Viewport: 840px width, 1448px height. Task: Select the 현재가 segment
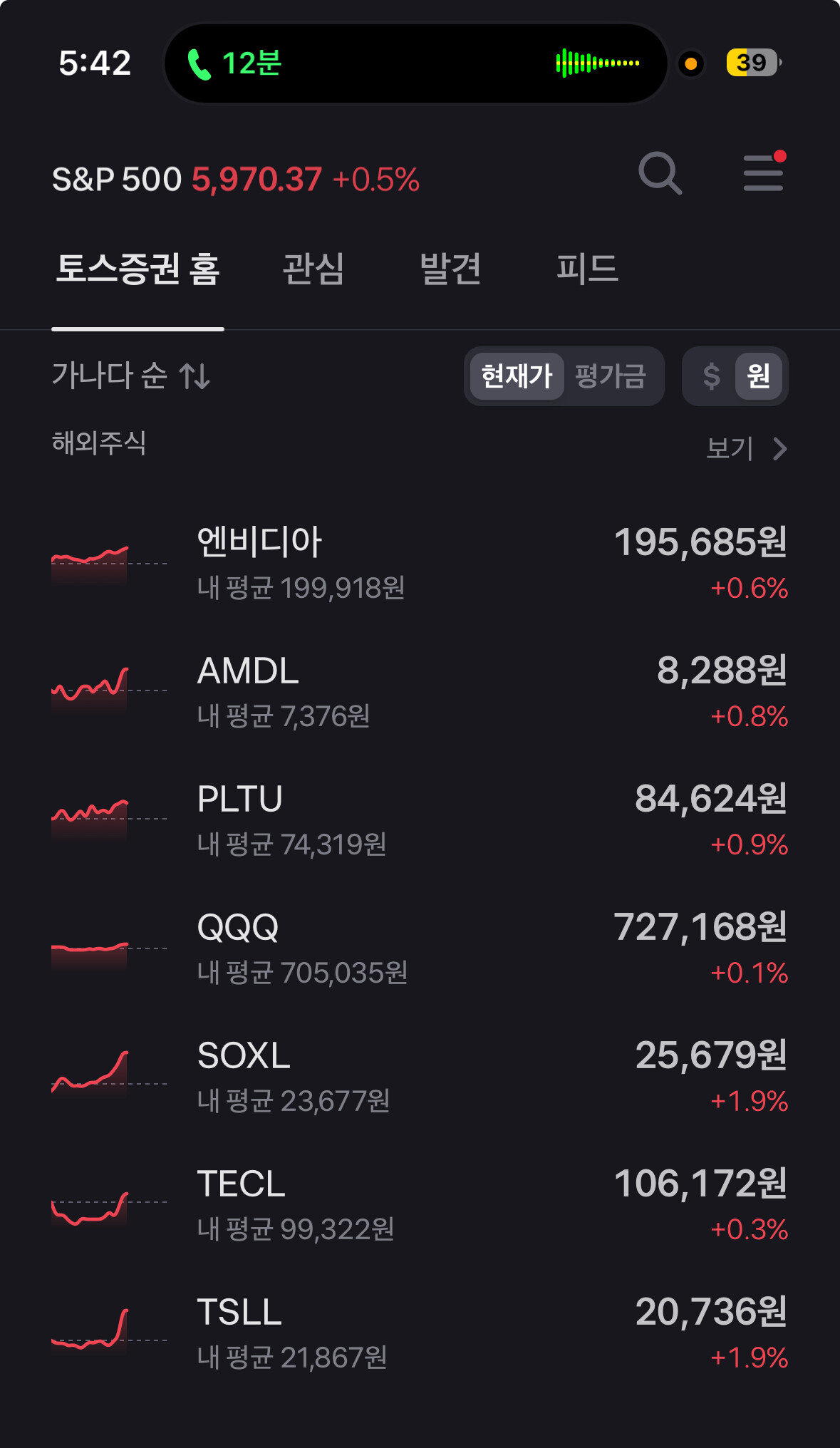[517, 376]
